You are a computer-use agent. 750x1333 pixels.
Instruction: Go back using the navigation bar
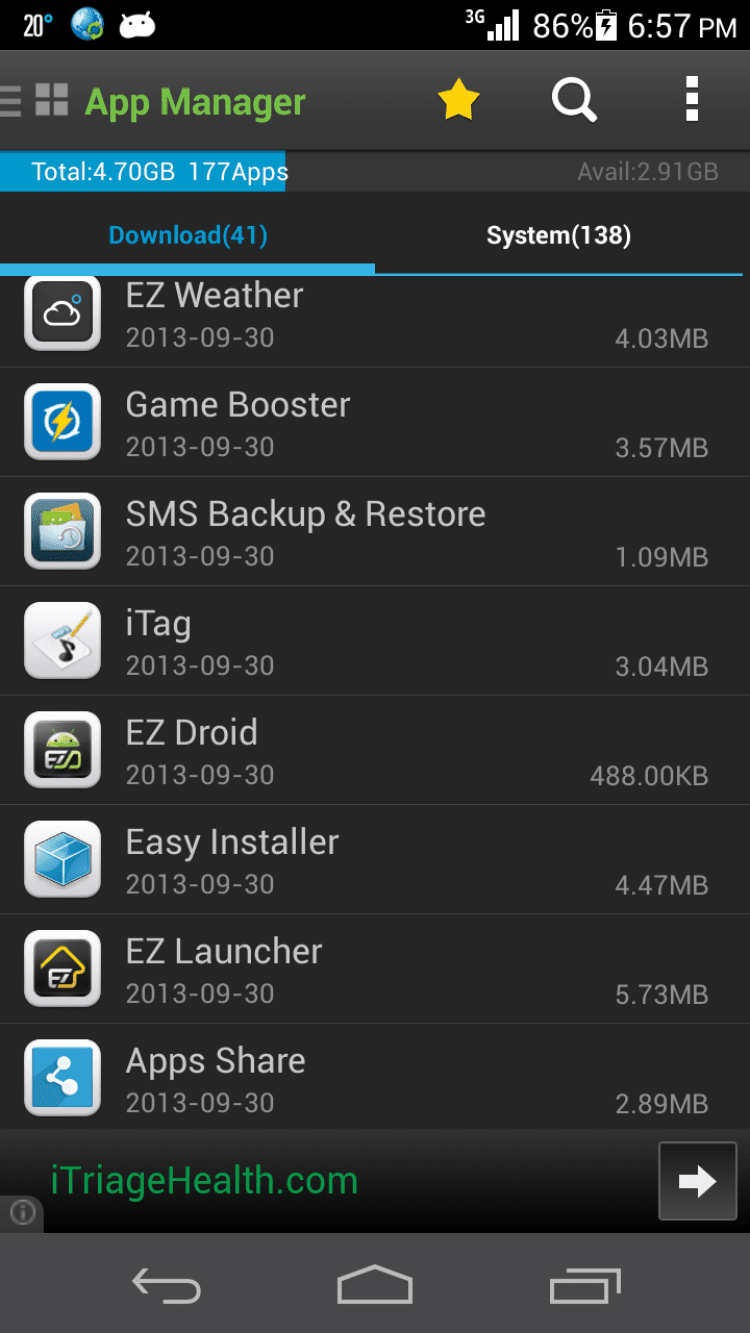coord(166,1286)
